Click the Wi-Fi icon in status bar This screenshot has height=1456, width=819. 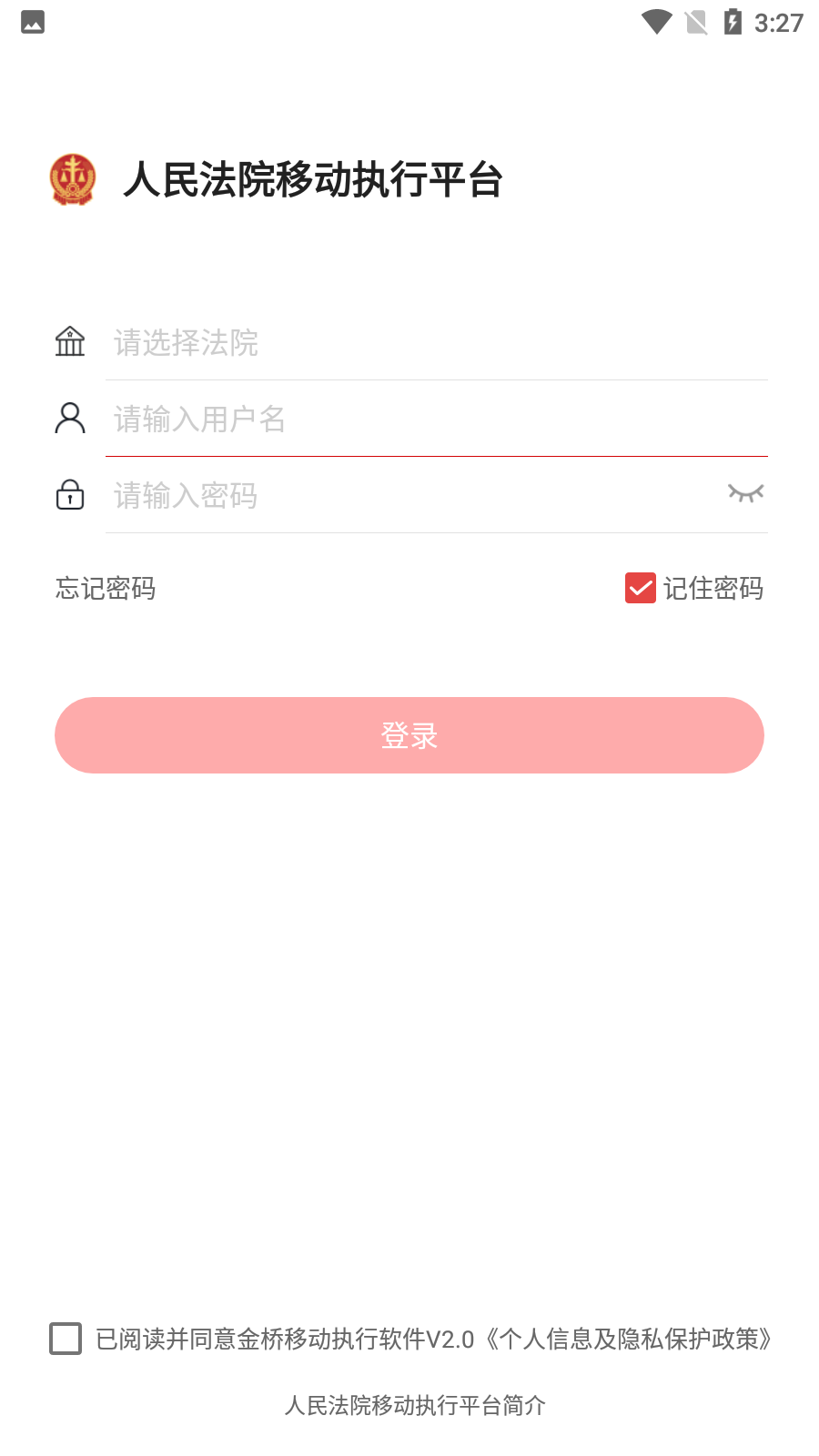[x=654, y=22]
